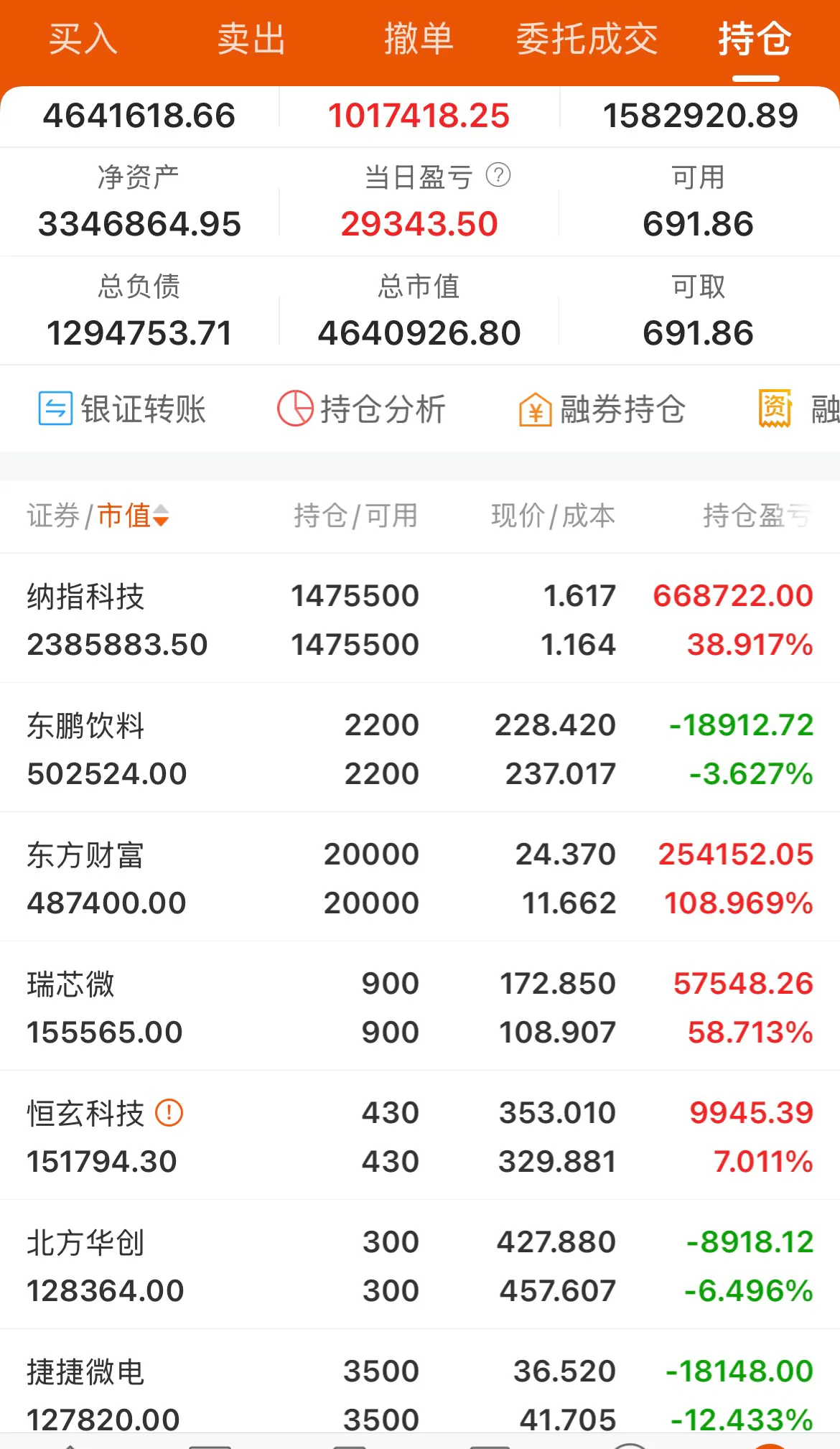The width and height of the screenshot is (840, 1449).
Task: Tap the red 当日盈亏 amount 29343.50
Action: click(420, 224)
